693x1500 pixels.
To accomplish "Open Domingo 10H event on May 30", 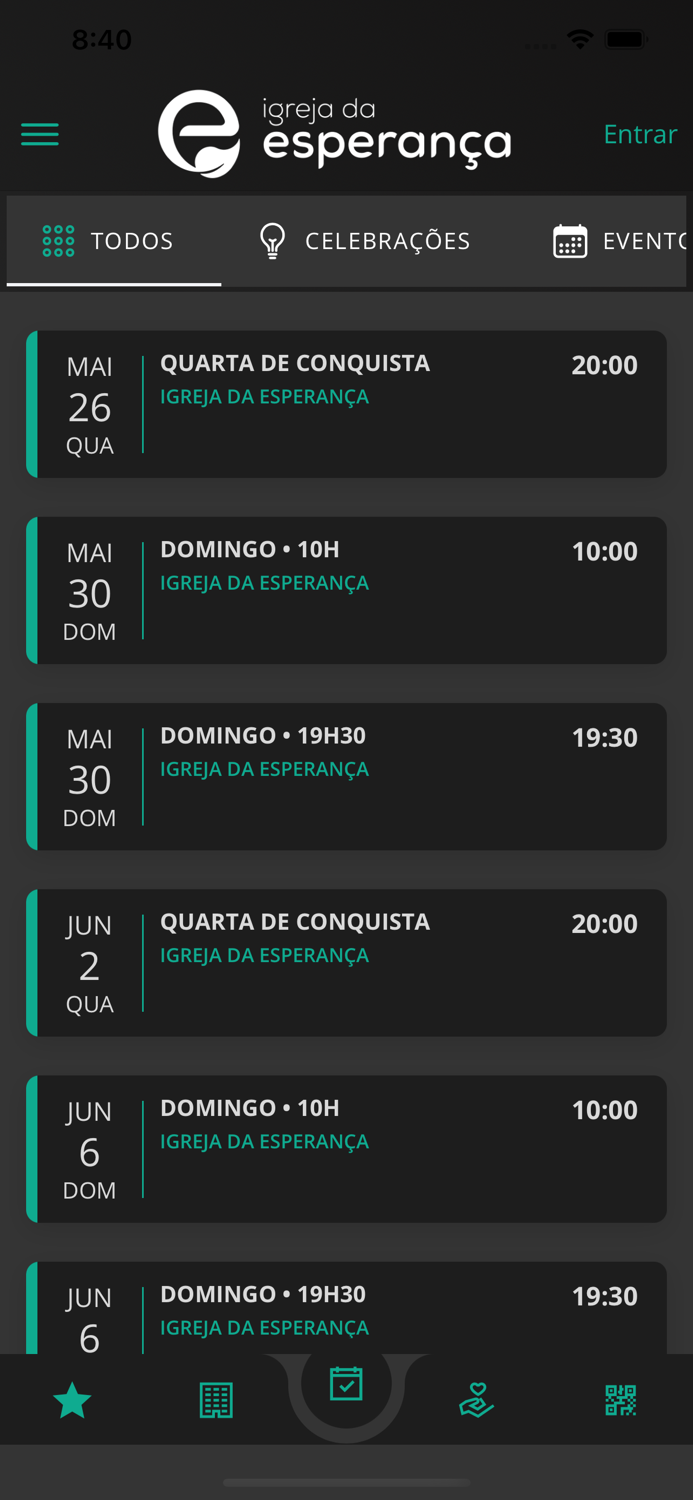I will pyautogui.click(x=346, y=590).
